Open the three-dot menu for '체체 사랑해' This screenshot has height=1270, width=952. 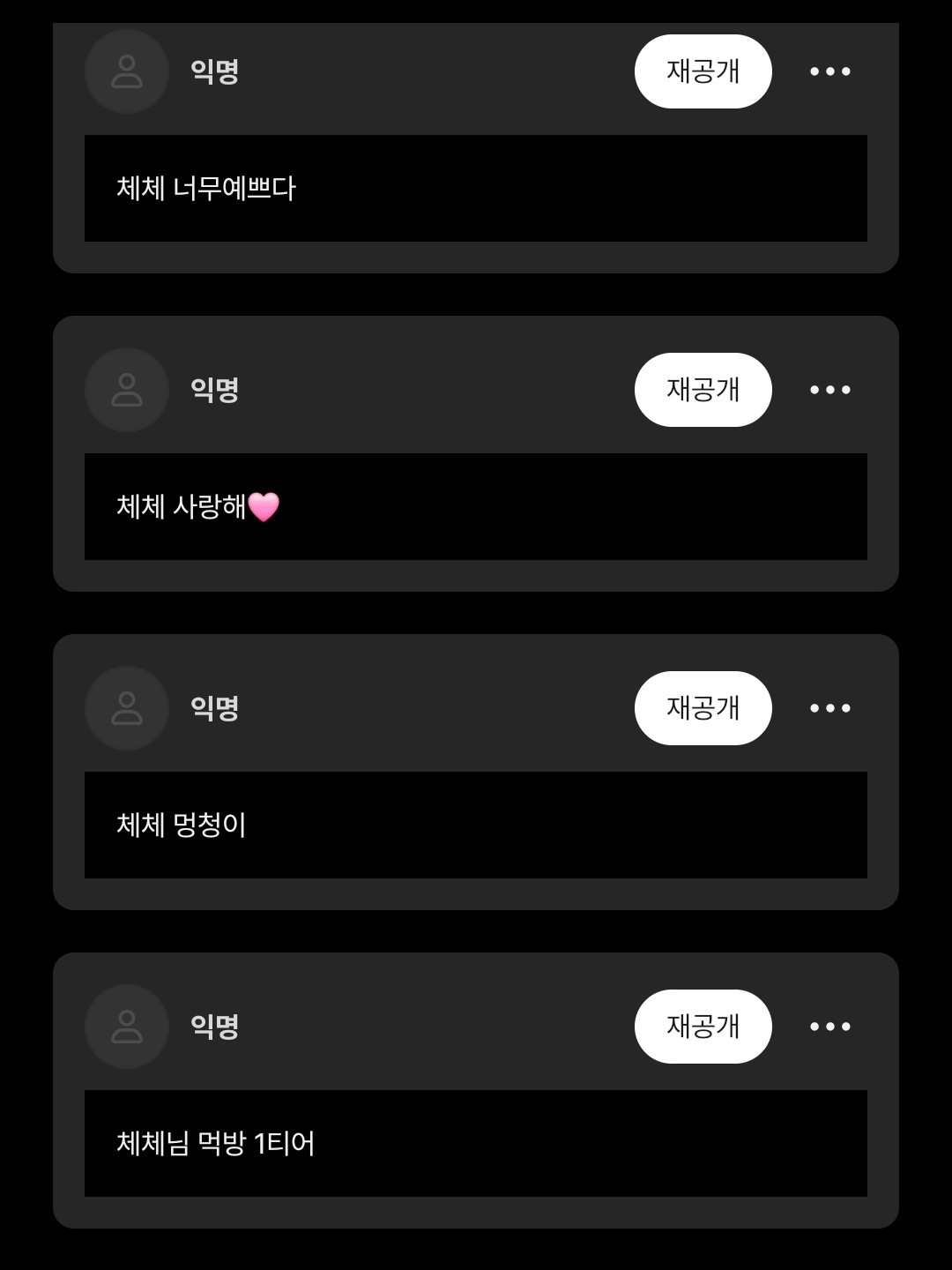830,390
